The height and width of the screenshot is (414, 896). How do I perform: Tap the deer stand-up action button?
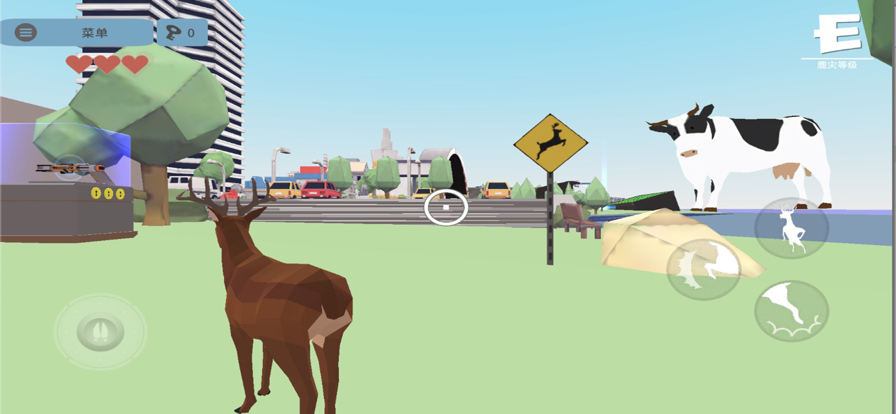pos(791,229)
